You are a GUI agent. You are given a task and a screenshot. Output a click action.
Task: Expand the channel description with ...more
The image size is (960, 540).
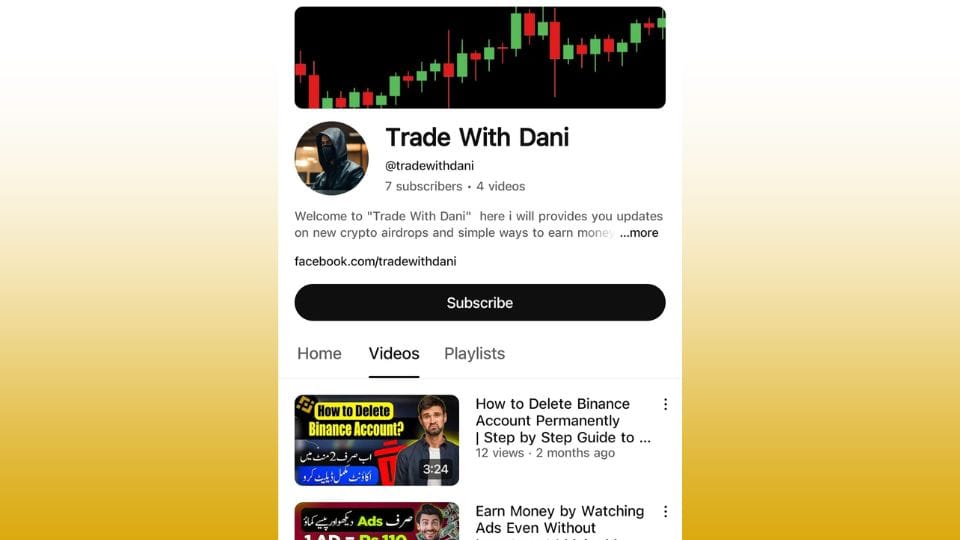coord(639,233)
